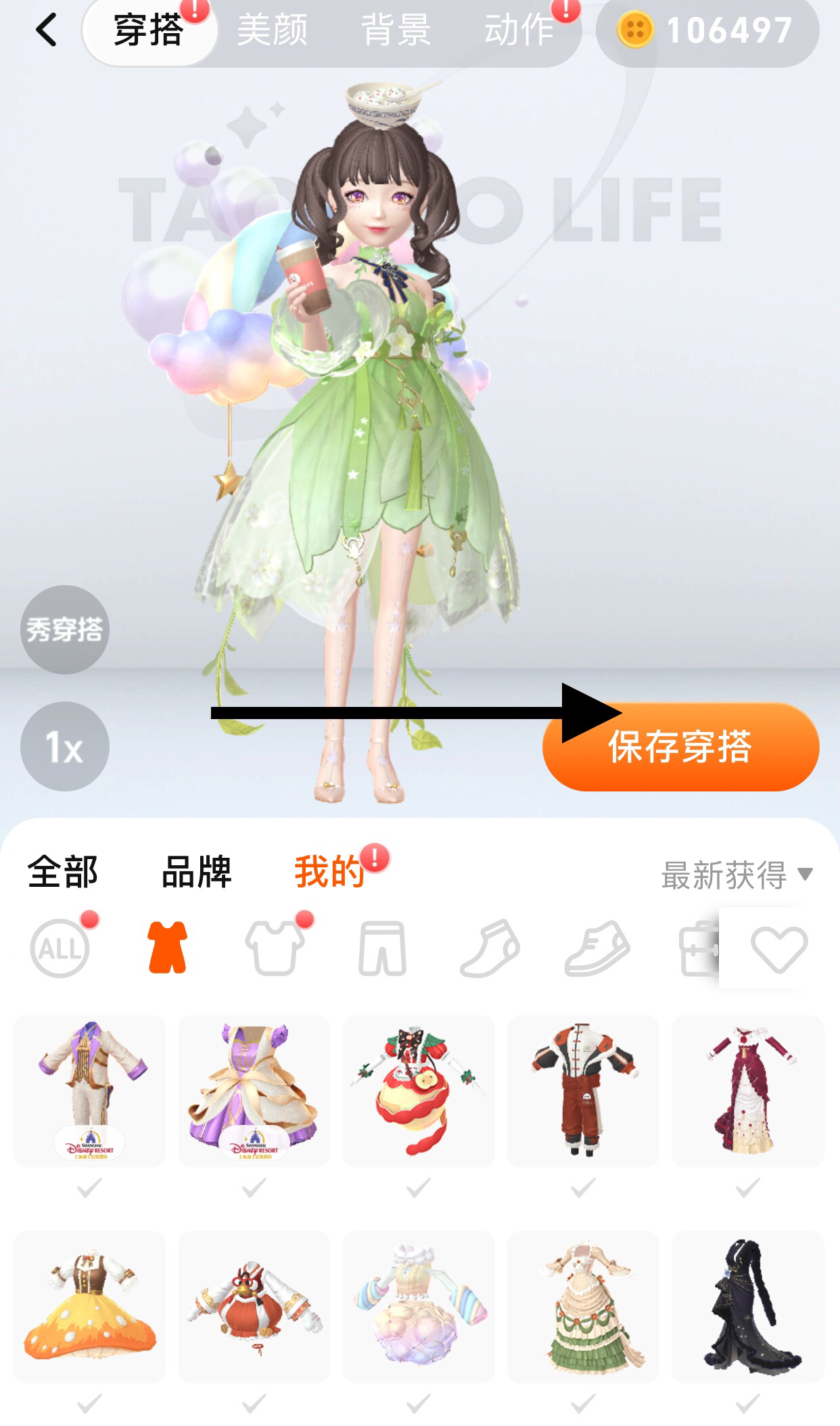Viewport: 840px width, 1426px height.
Task: Go back using the top-left arrow
Action: [x=46, y=30]
